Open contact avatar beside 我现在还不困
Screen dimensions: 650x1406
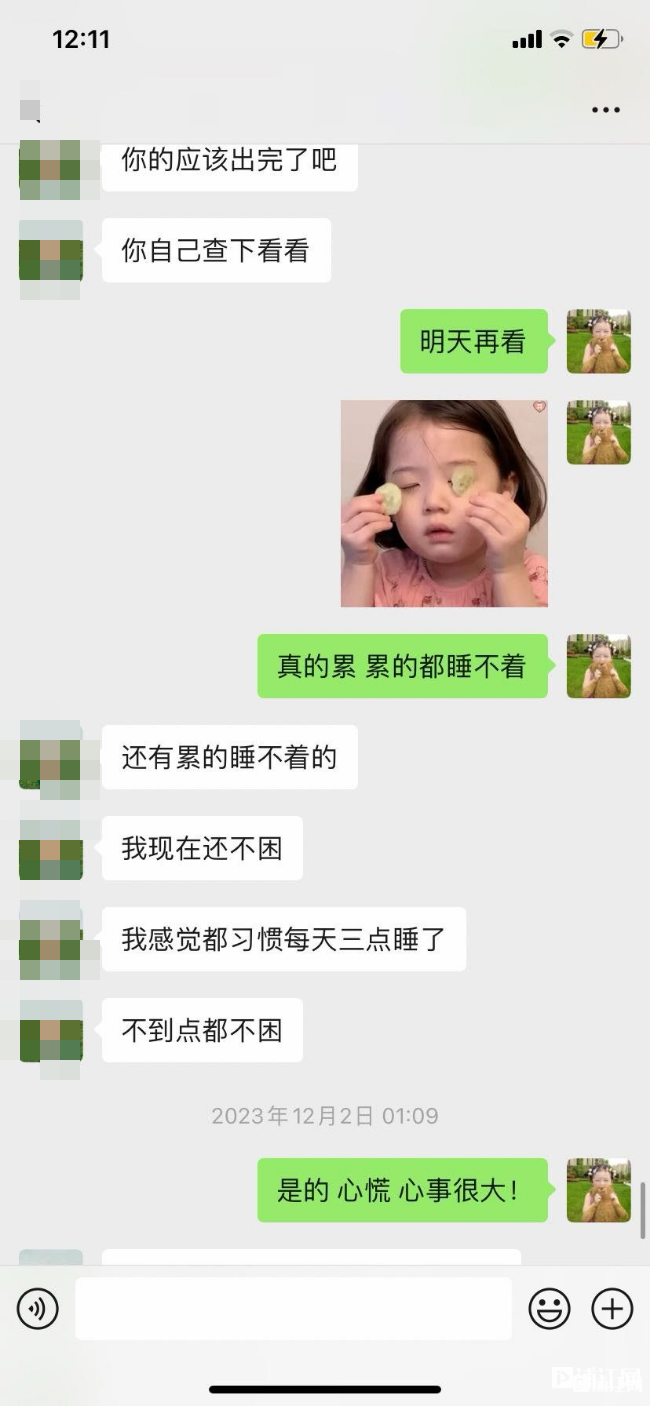(x=50, y=849)
